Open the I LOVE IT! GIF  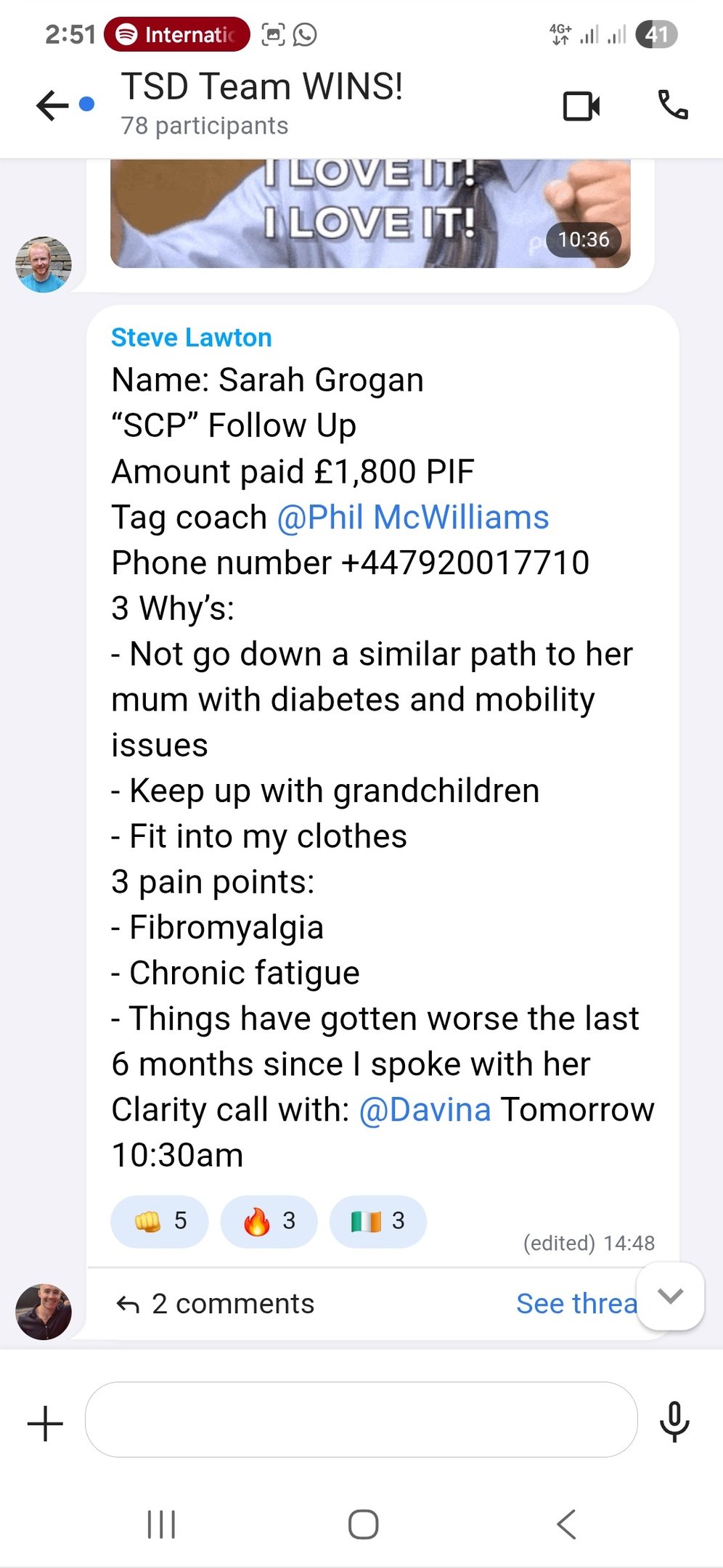tap(370, 214)
